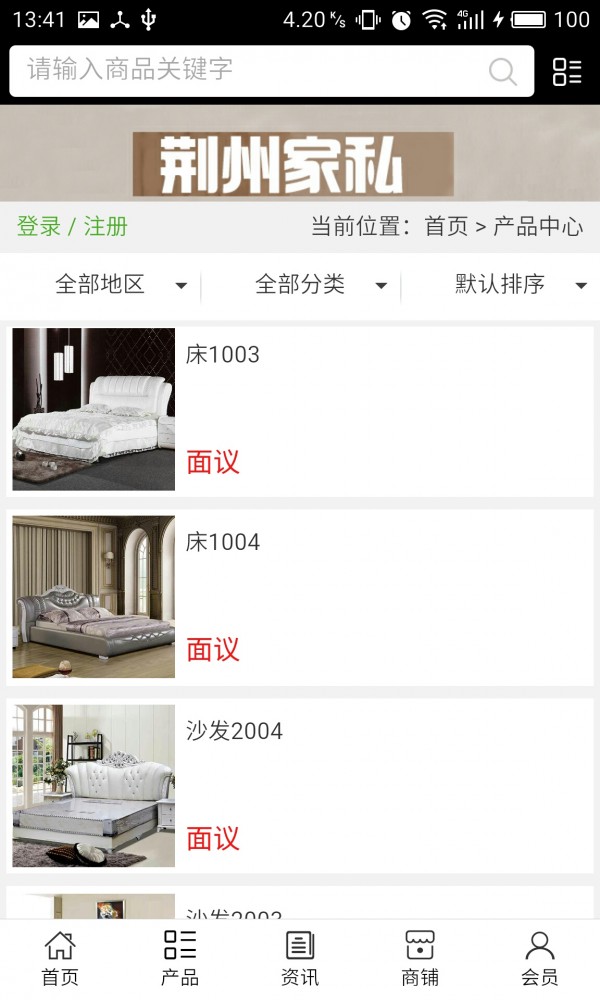Tap the magnifier search icon
Screen dimensions: 600x1000
[502, 71]
